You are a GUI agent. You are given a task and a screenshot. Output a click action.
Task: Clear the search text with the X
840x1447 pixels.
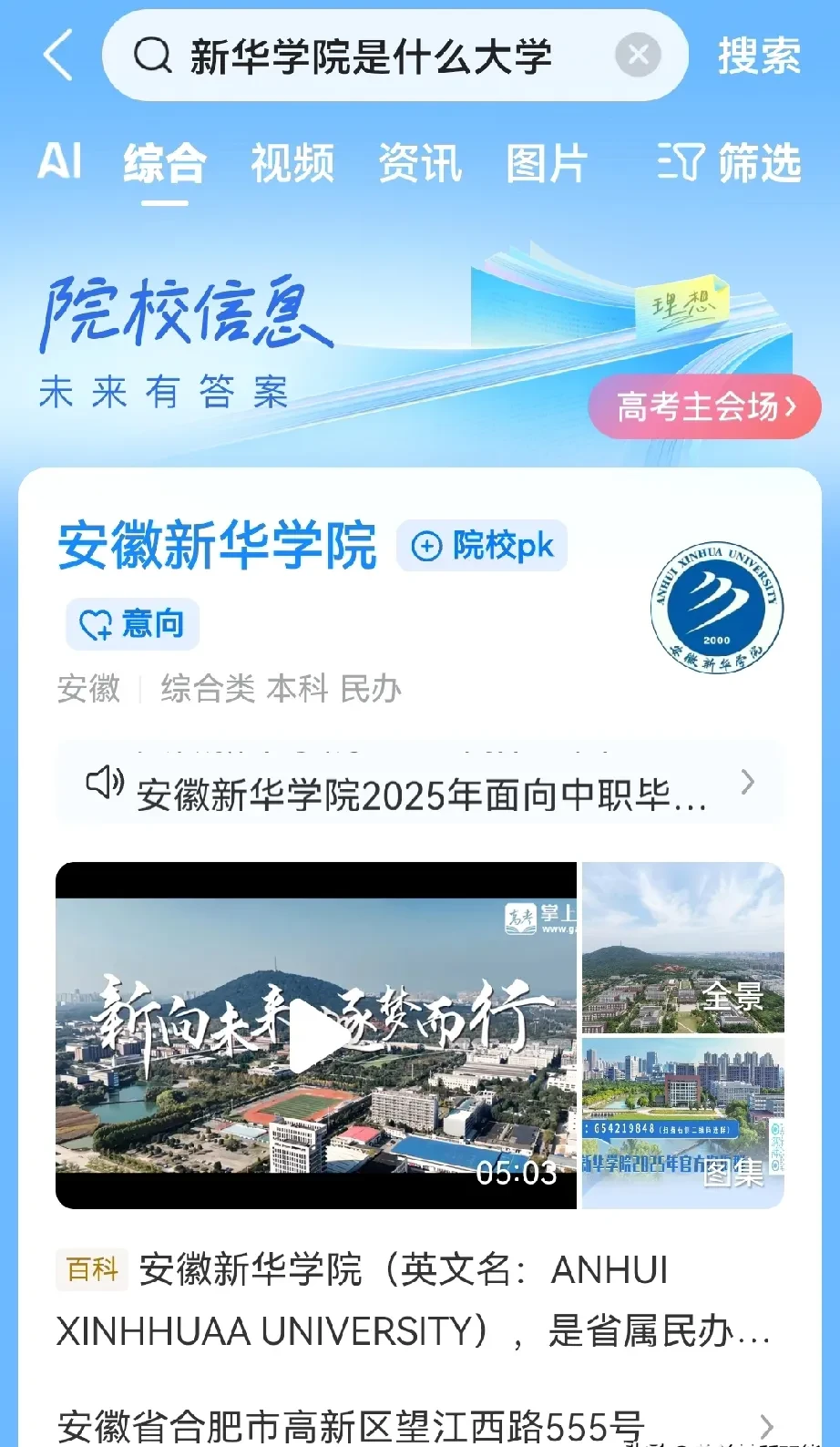(638, 56)
